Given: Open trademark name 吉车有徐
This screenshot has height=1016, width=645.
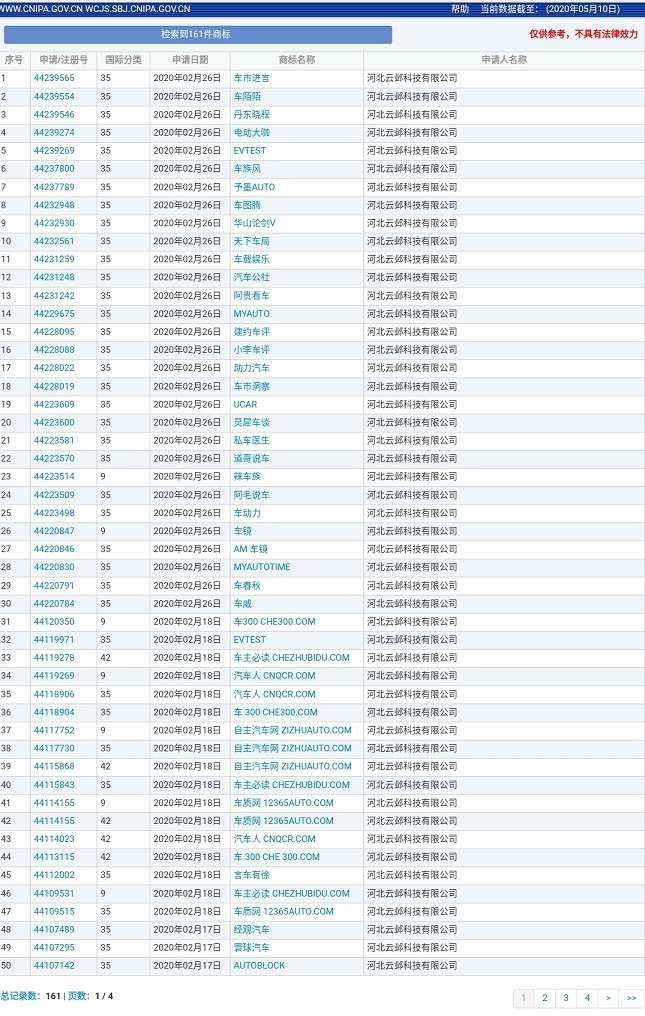Looking at the screenshot, I should [x=251, y=875].
